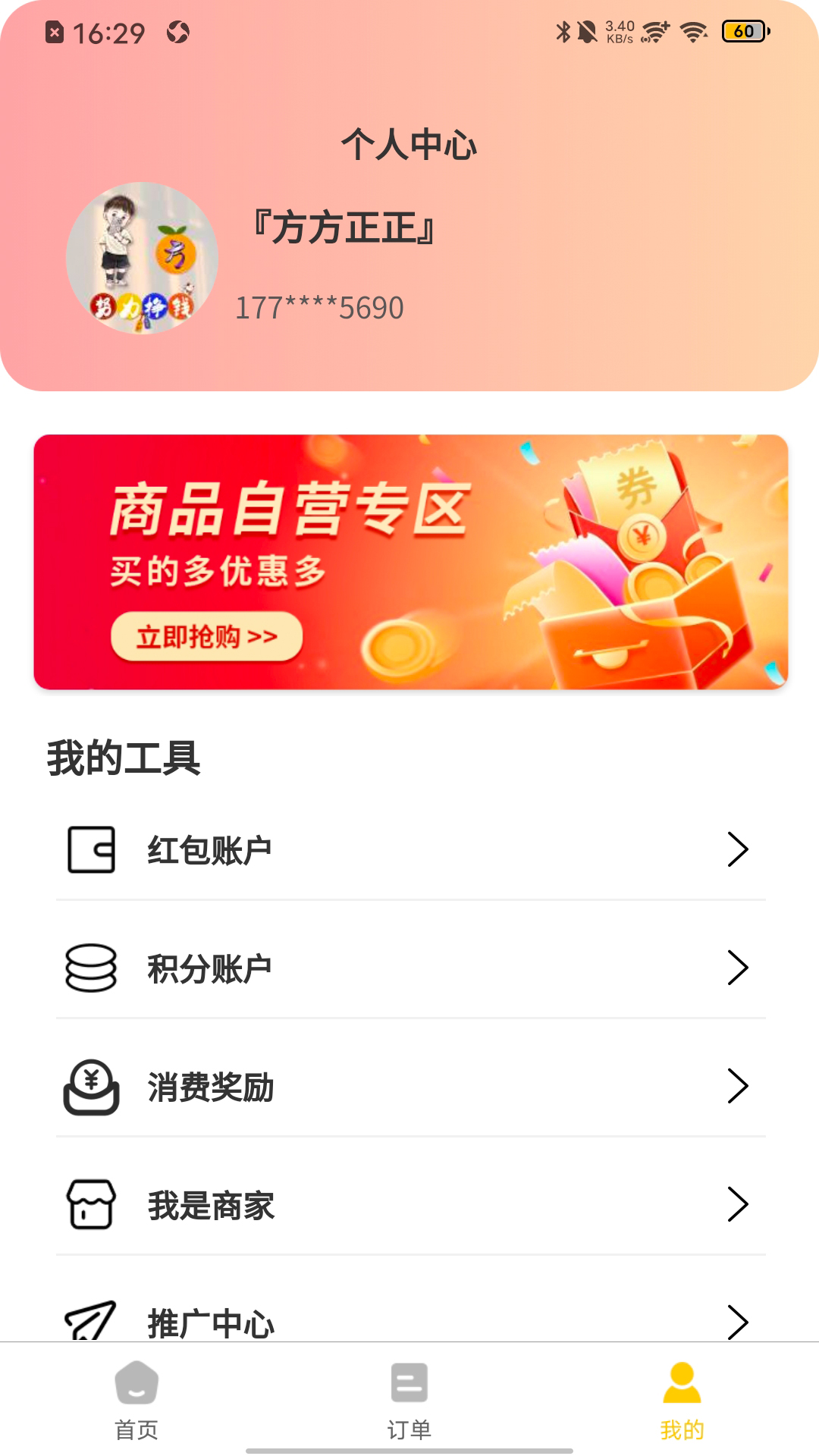Screen dimensions: 819x1456
Task: Open 我是商家 entry
Action: click(x=409, y=1205)
